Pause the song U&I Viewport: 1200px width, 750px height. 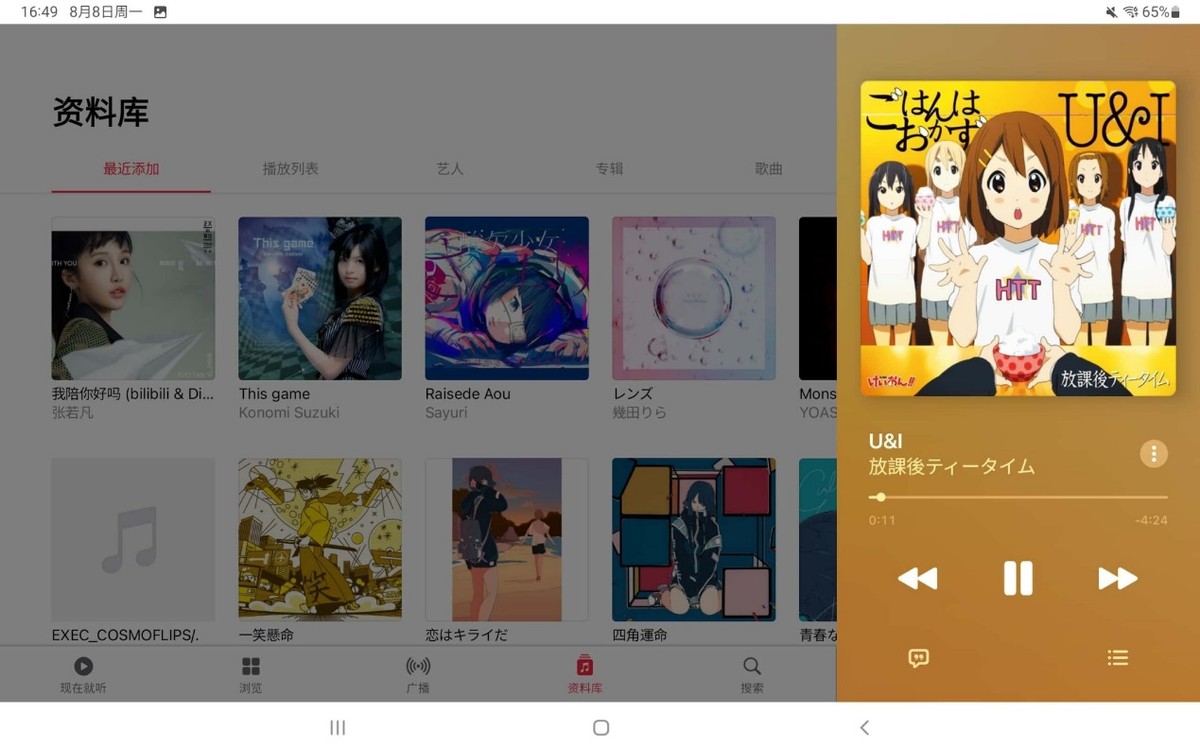click(x=1017, y=578)
